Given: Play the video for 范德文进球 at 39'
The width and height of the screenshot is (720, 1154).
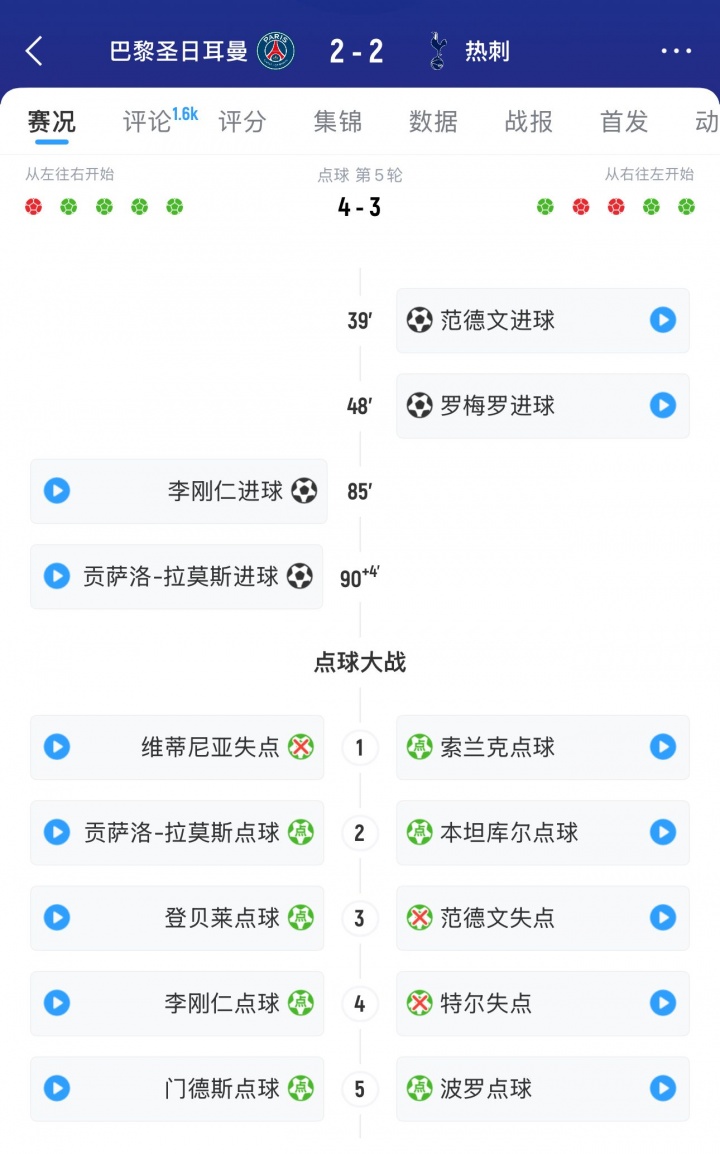Looking at the screenshot, I should tap(661, 320).
